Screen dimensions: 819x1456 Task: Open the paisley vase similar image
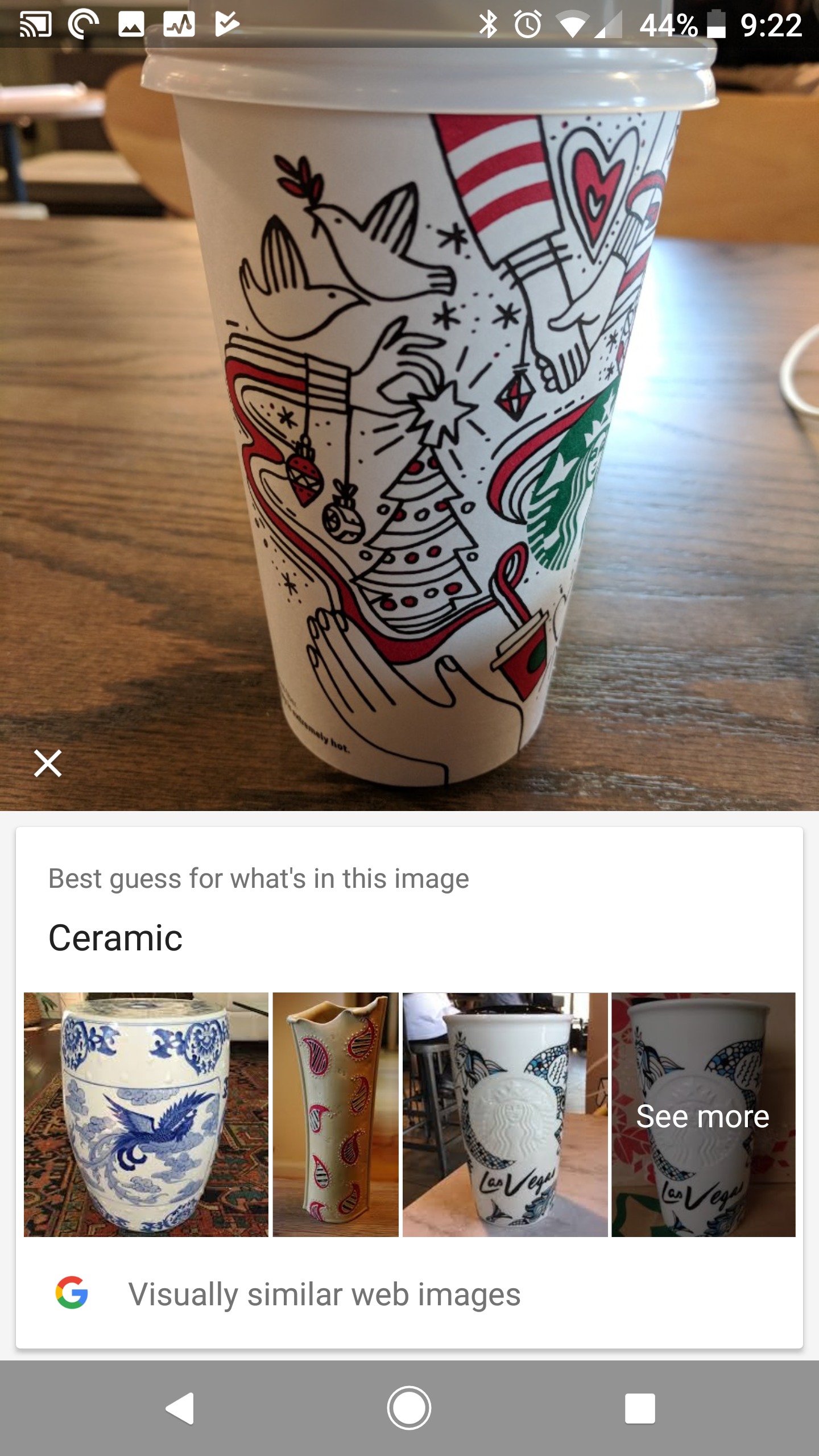point(336,1114)
